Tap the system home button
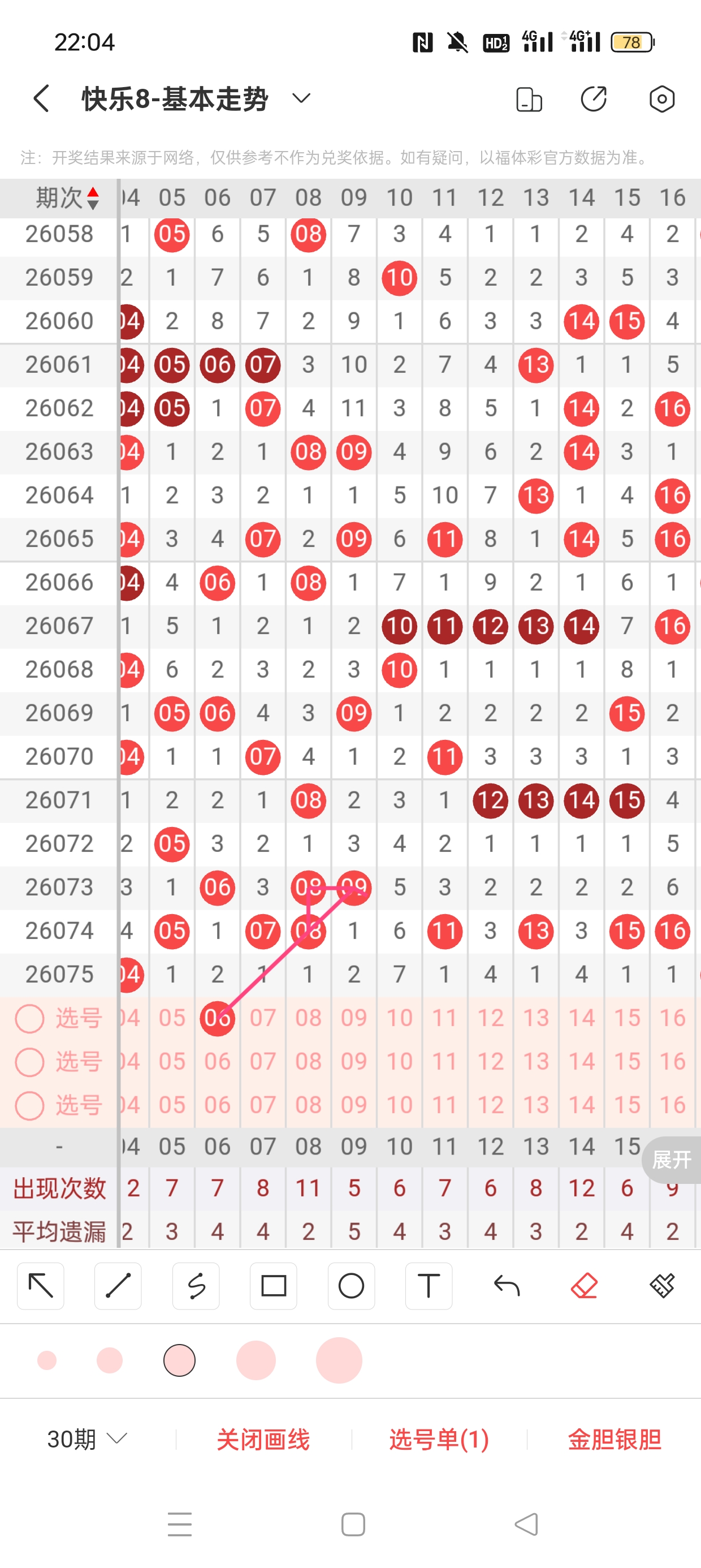 pos(353,1524)
